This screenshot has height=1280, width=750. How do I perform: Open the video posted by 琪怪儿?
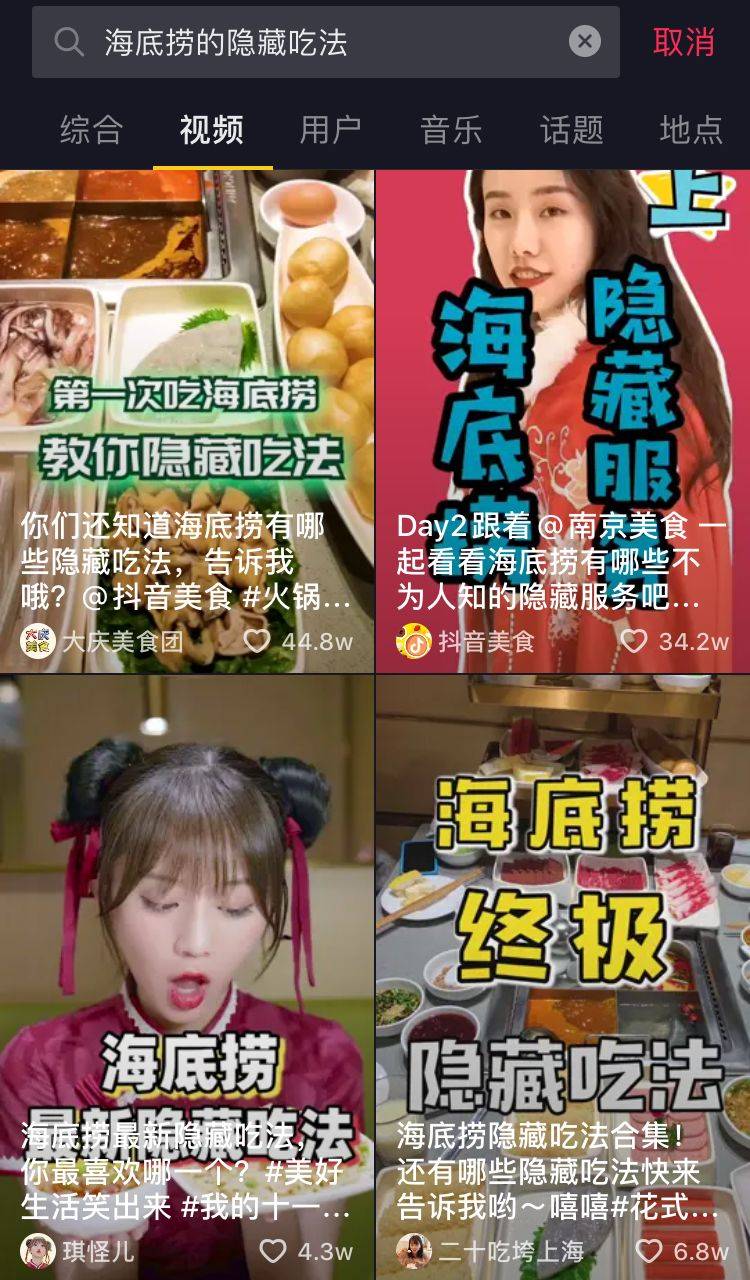[x=187, y=950]
